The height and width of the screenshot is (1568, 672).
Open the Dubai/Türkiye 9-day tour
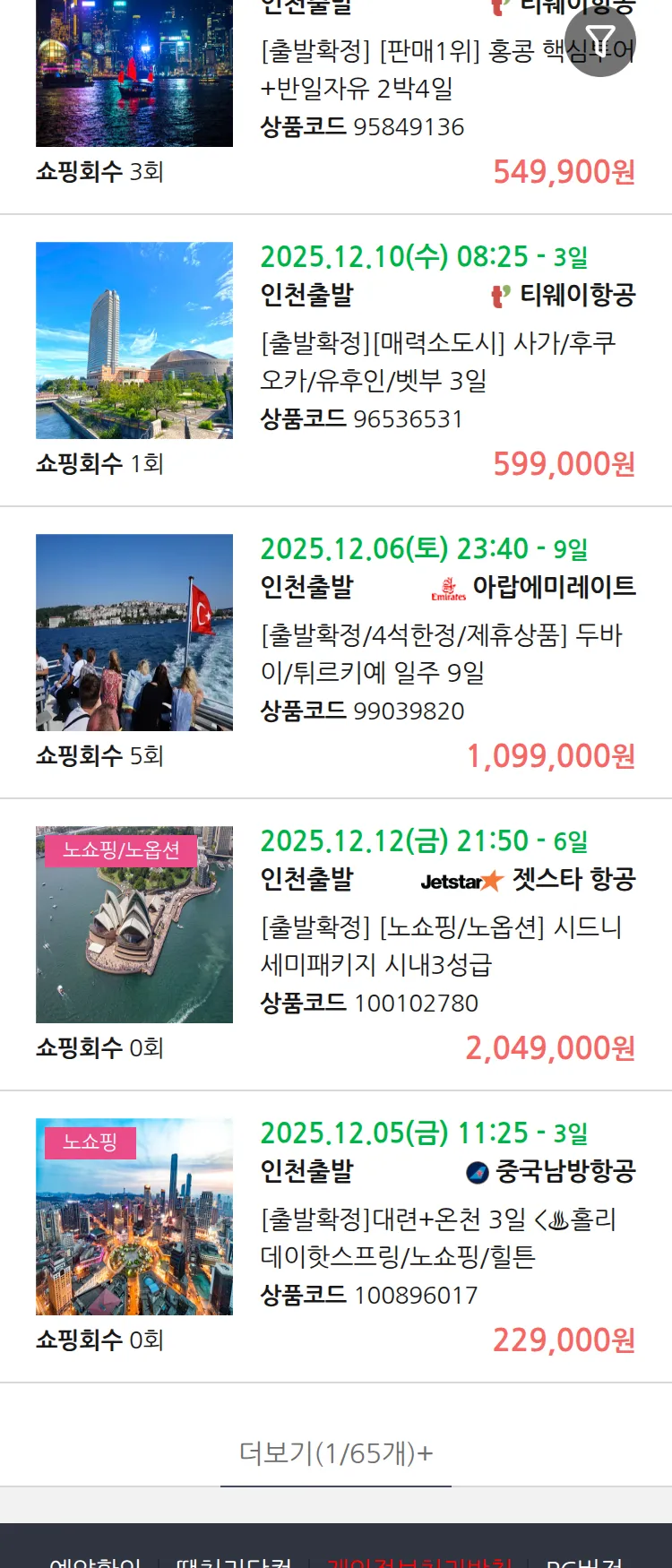coord(441,653)
